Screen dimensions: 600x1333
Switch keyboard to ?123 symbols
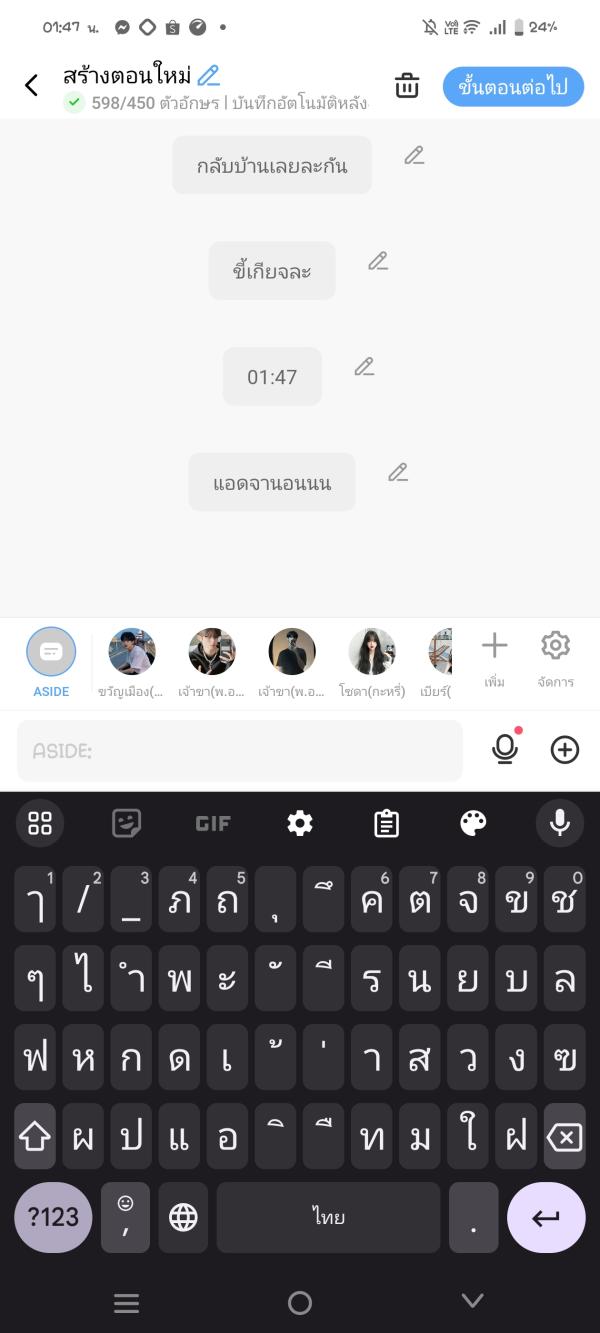click(53, 1217)
